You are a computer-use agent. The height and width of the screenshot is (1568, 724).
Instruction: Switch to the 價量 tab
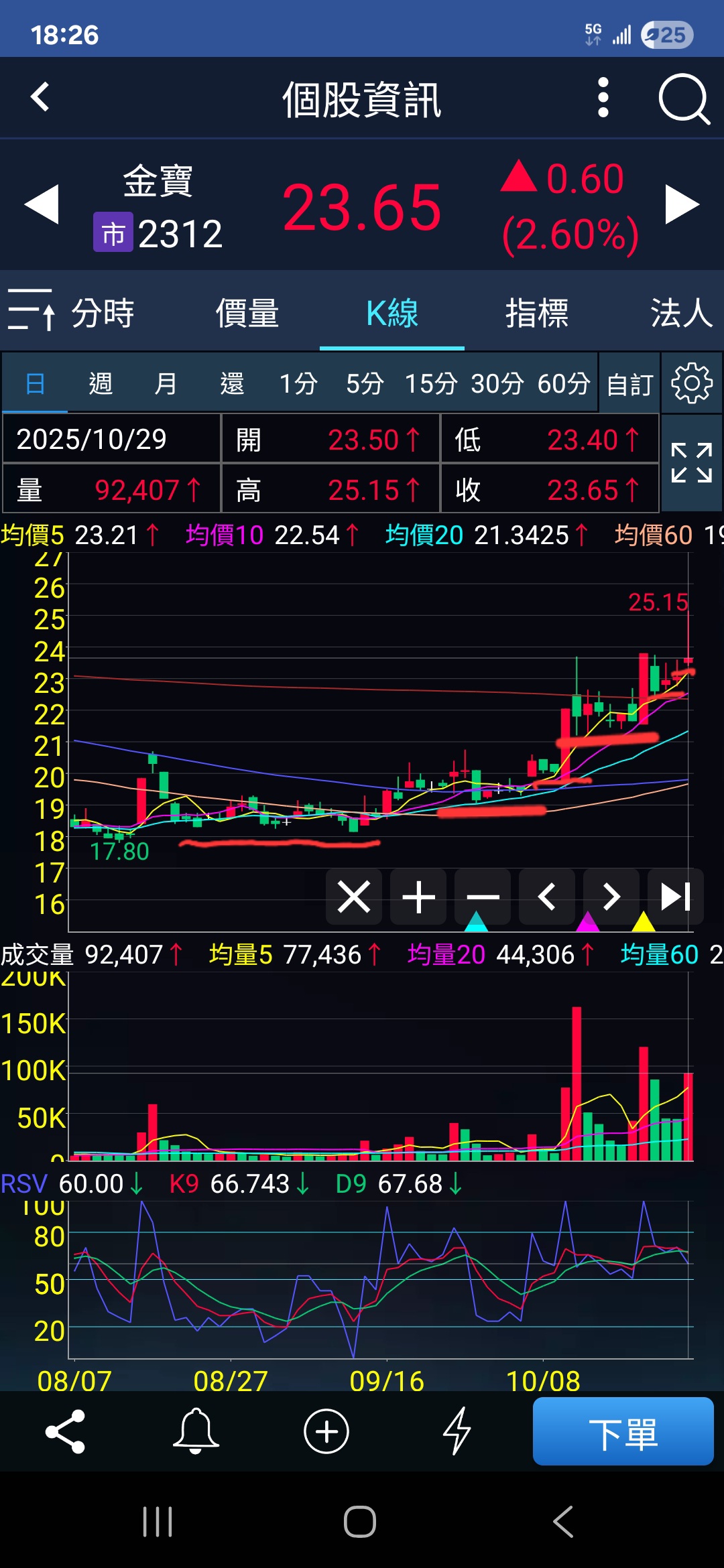point(247,313)
